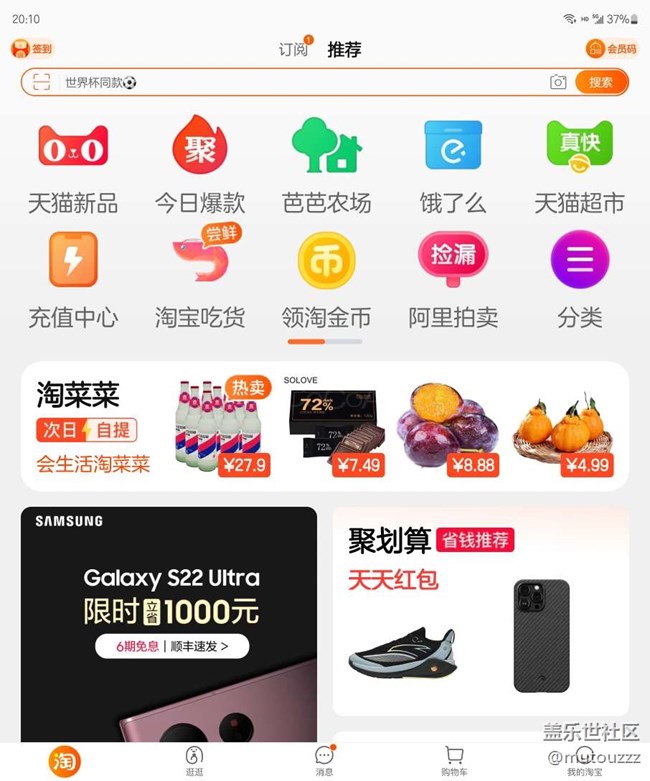This screenshot has height=781, width=650.
Task: Open 领淘金币 coins
Action: pos(326,281)
